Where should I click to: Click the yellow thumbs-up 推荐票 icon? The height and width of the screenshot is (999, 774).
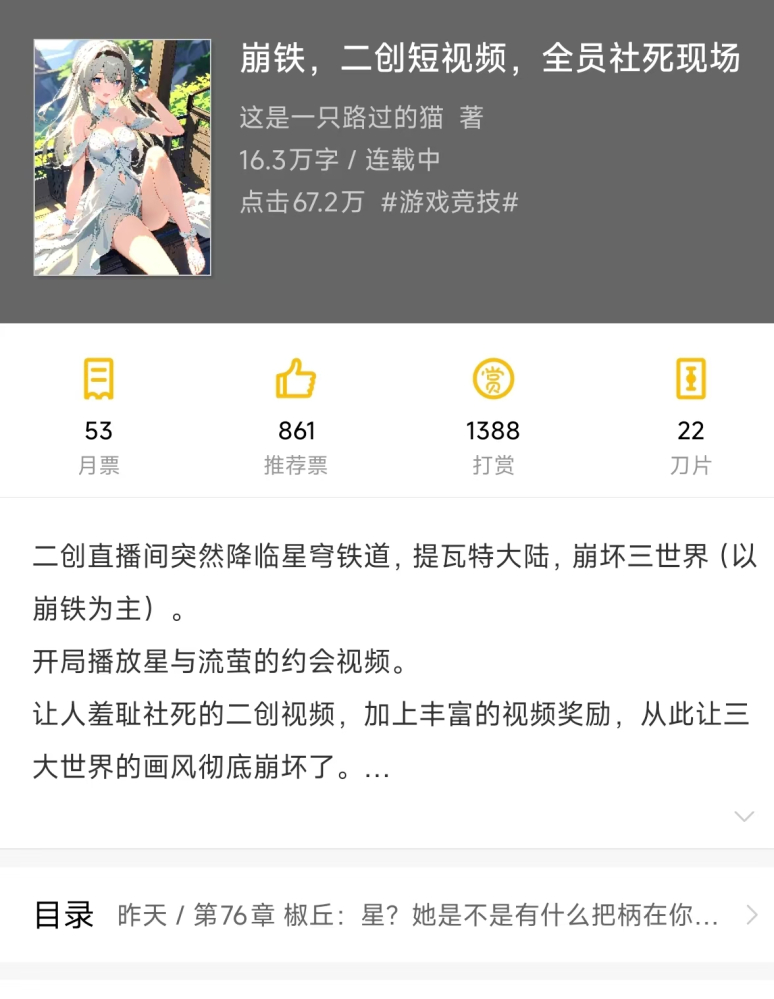(295, 380)
